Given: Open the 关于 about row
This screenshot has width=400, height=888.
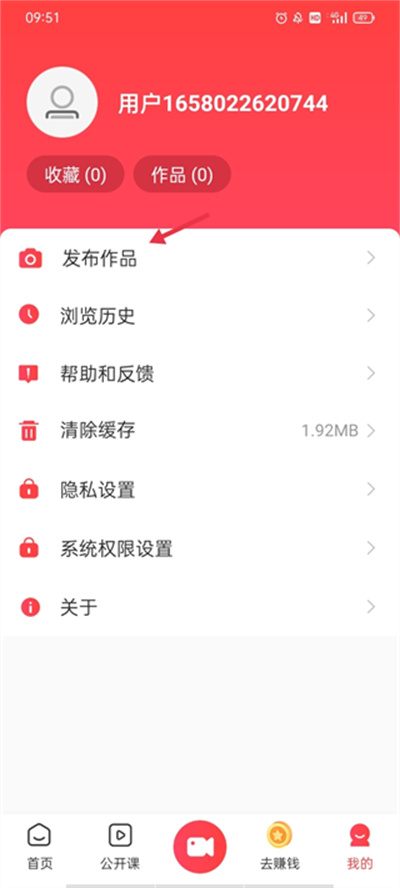Looking at the screenshot, I should tap(200, 607).
